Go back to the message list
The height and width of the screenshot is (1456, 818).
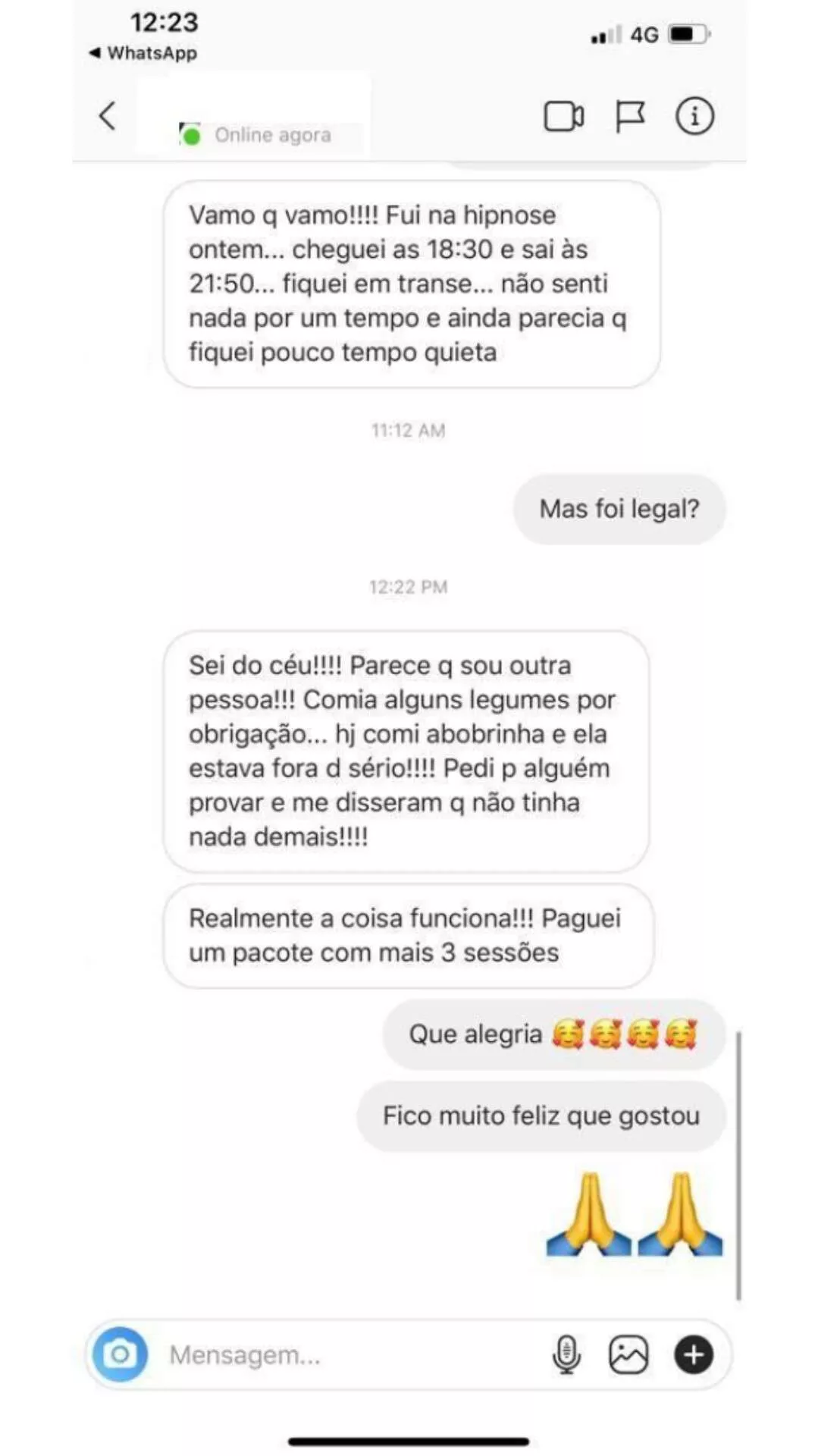click(108, 116)
